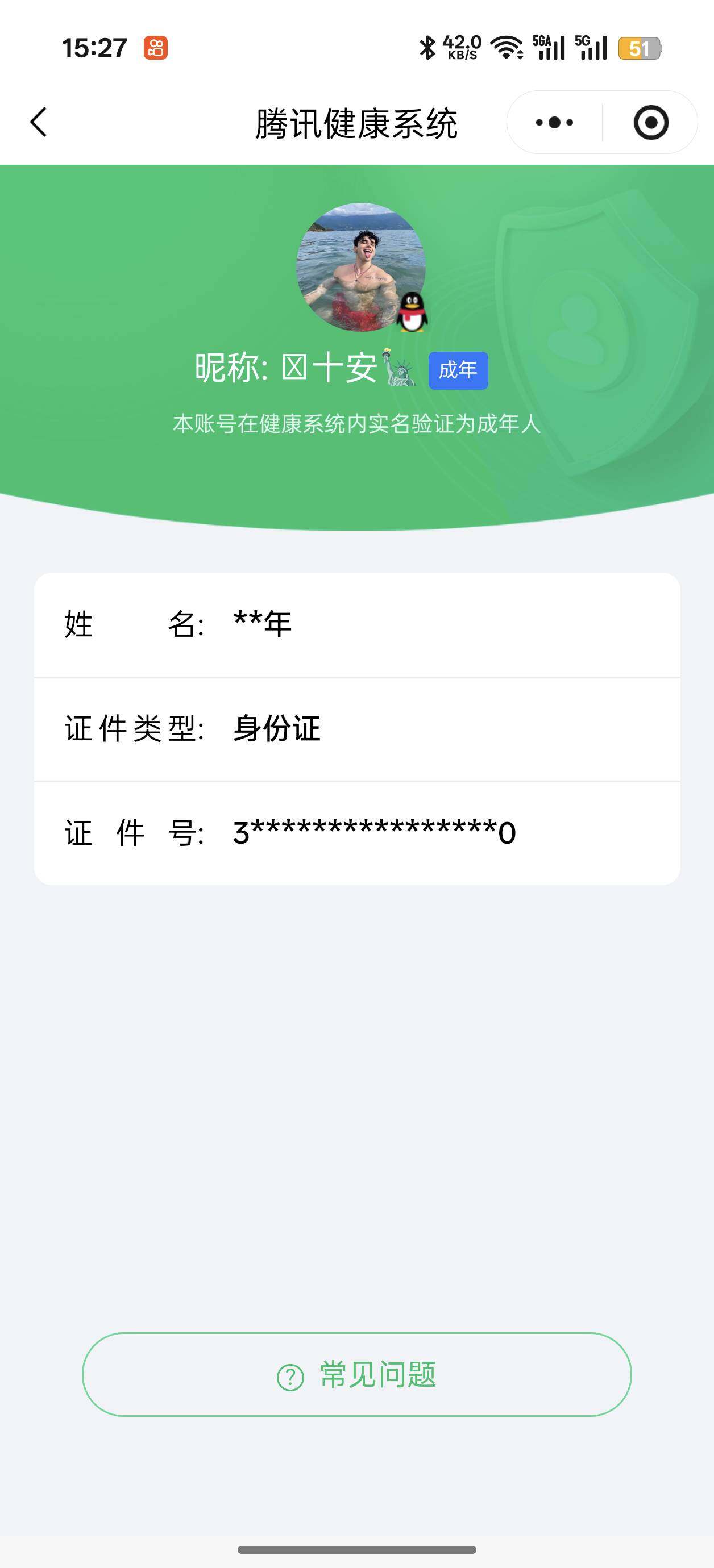714x1568 pixels.
Task: Tap the Bluetooth icon in the status bar
Action: point(426,48)
